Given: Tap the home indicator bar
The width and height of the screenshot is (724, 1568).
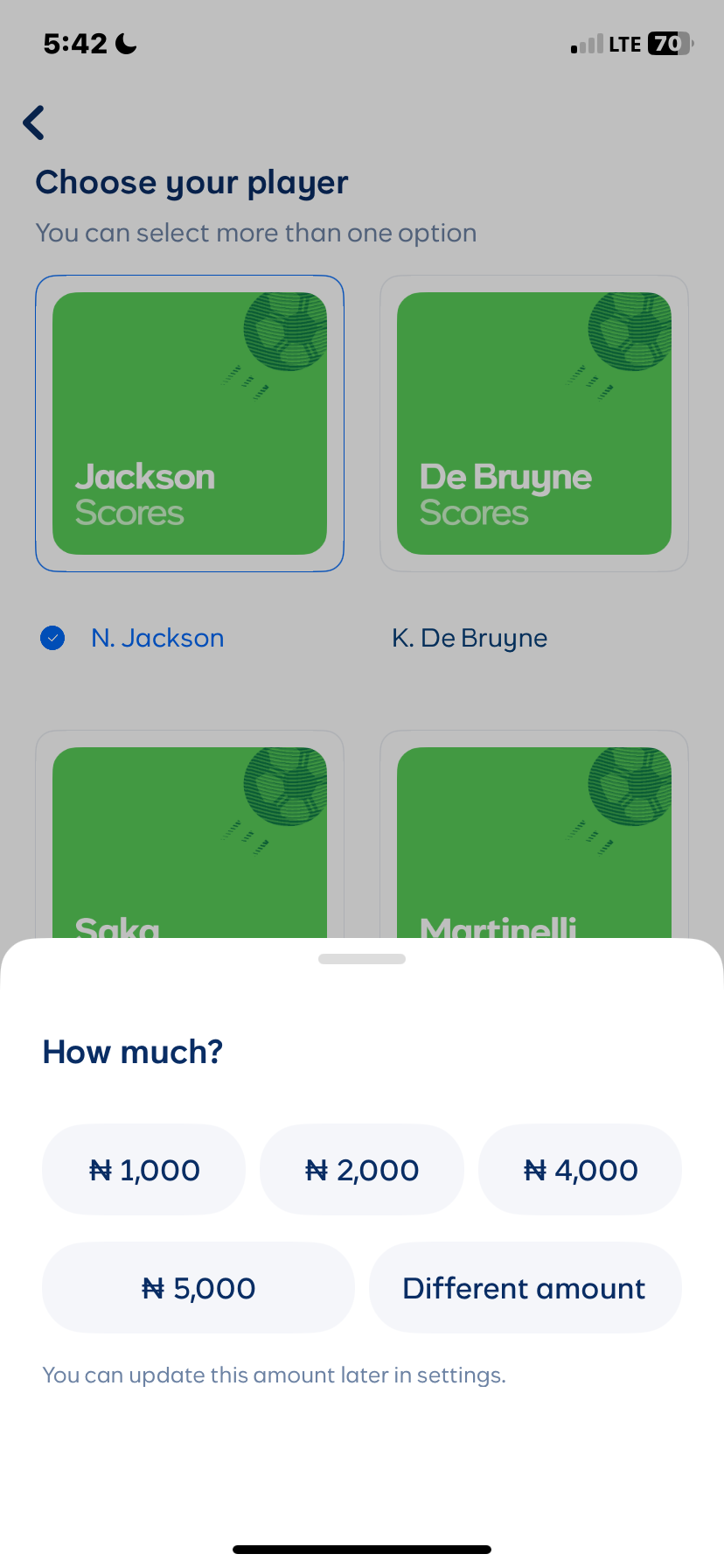Looking at the screenshot, I should (361, 1546).
